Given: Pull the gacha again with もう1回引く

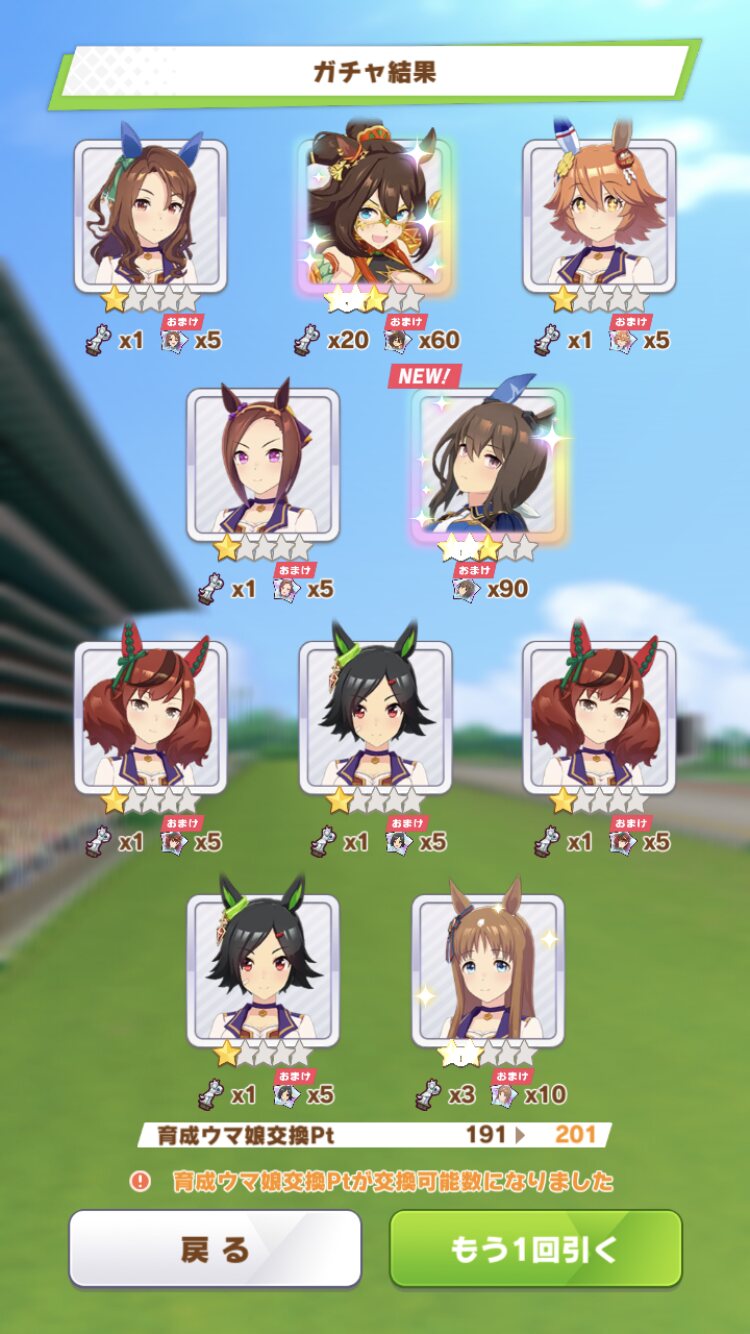Looking at the screenshot, I should pyautogui.click(x=535, y=1248).
